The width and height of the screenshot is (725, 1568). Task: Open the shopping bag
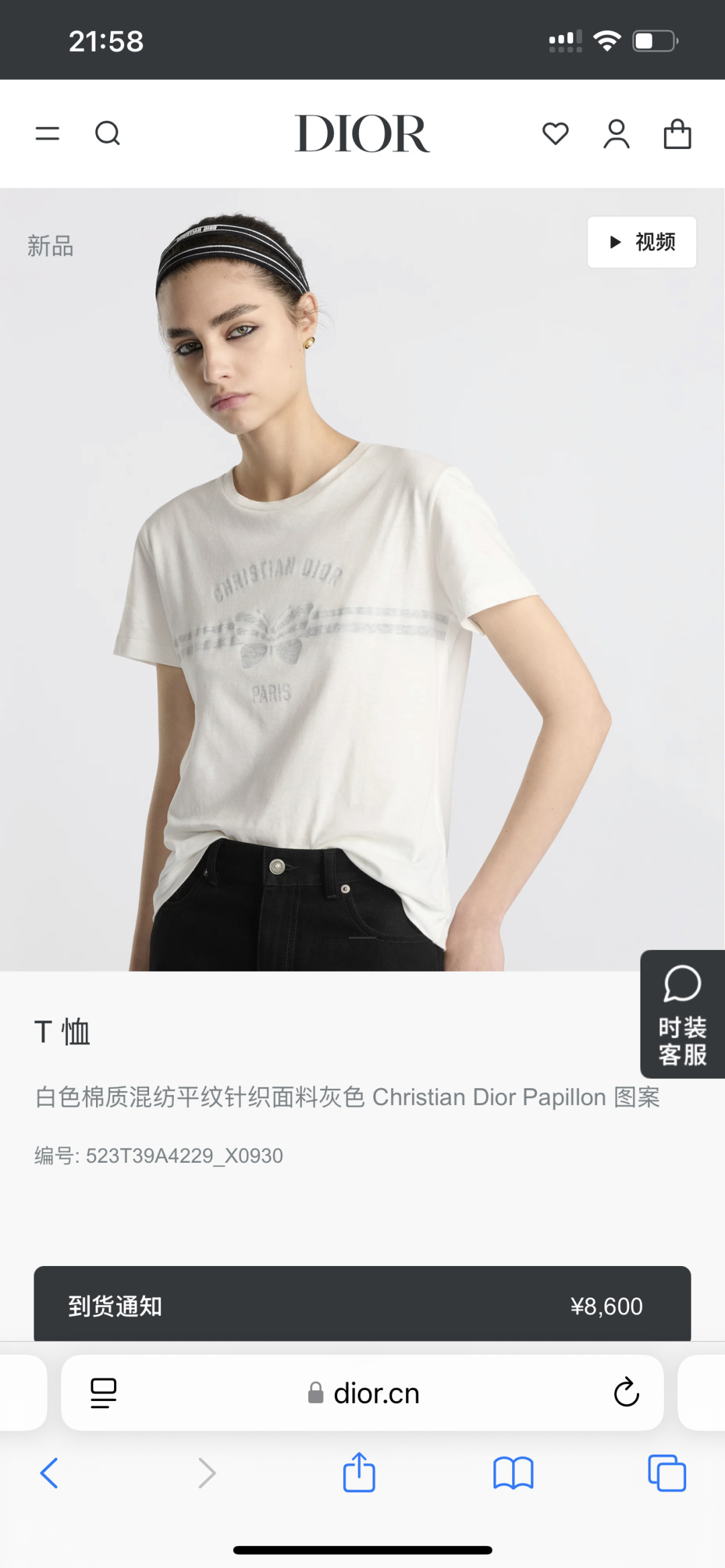[x=677, y=134]
